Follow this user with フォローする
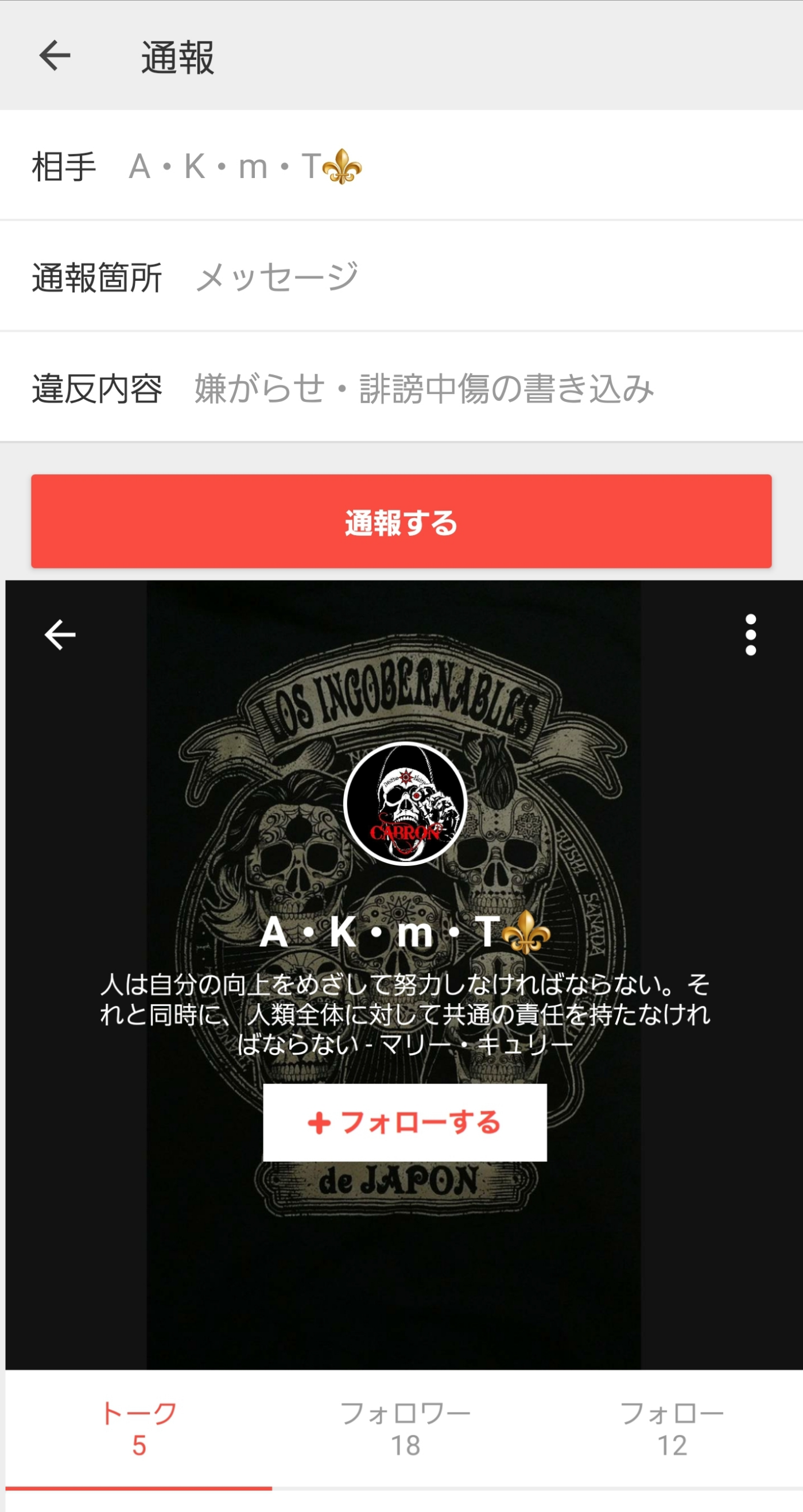Viewport: 803px width, 1512px height. tap(405, 1122)
